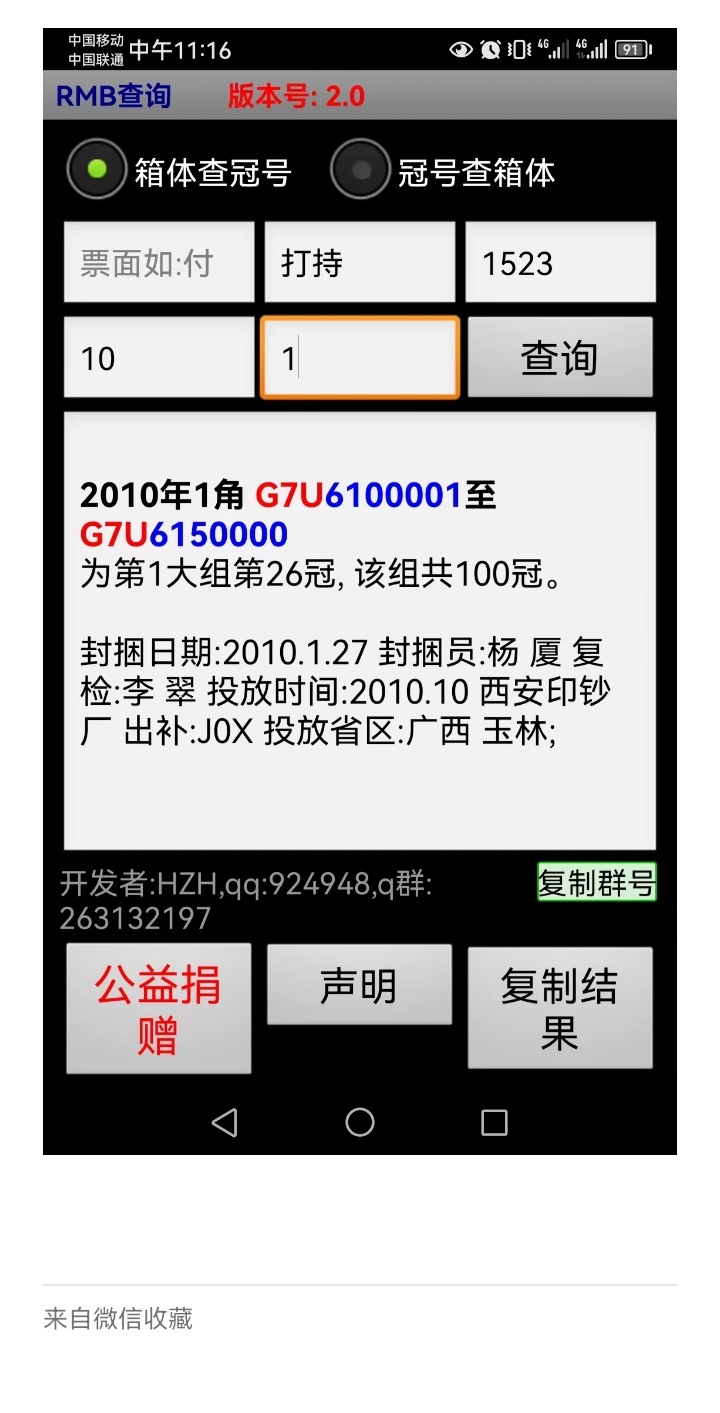This screenshot has width=720, height=1413.
Task: Edit the field containing 1523
Action: (560, 262)
